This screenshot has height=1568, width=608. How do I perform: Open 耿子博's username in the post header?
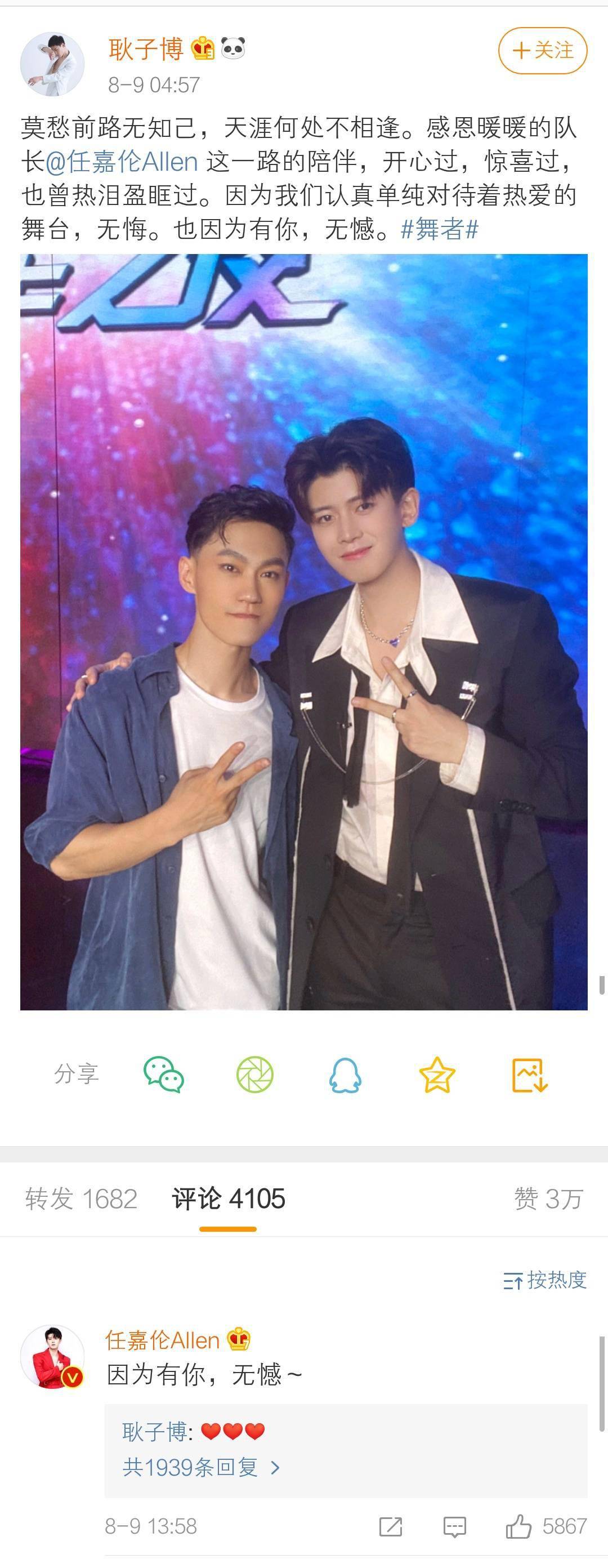coord(146,48)
